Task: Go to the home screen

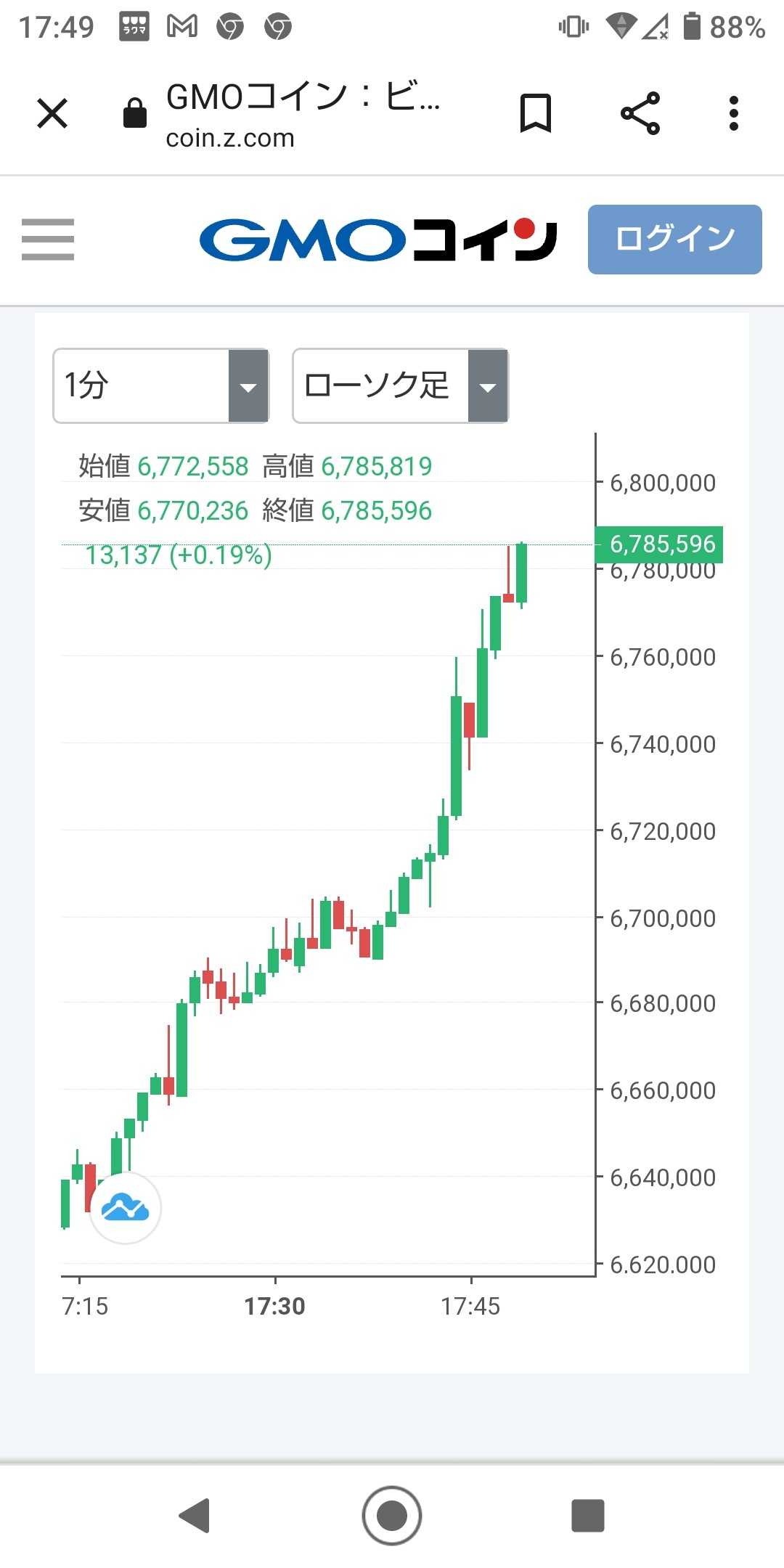Action: coord(392,1516)
